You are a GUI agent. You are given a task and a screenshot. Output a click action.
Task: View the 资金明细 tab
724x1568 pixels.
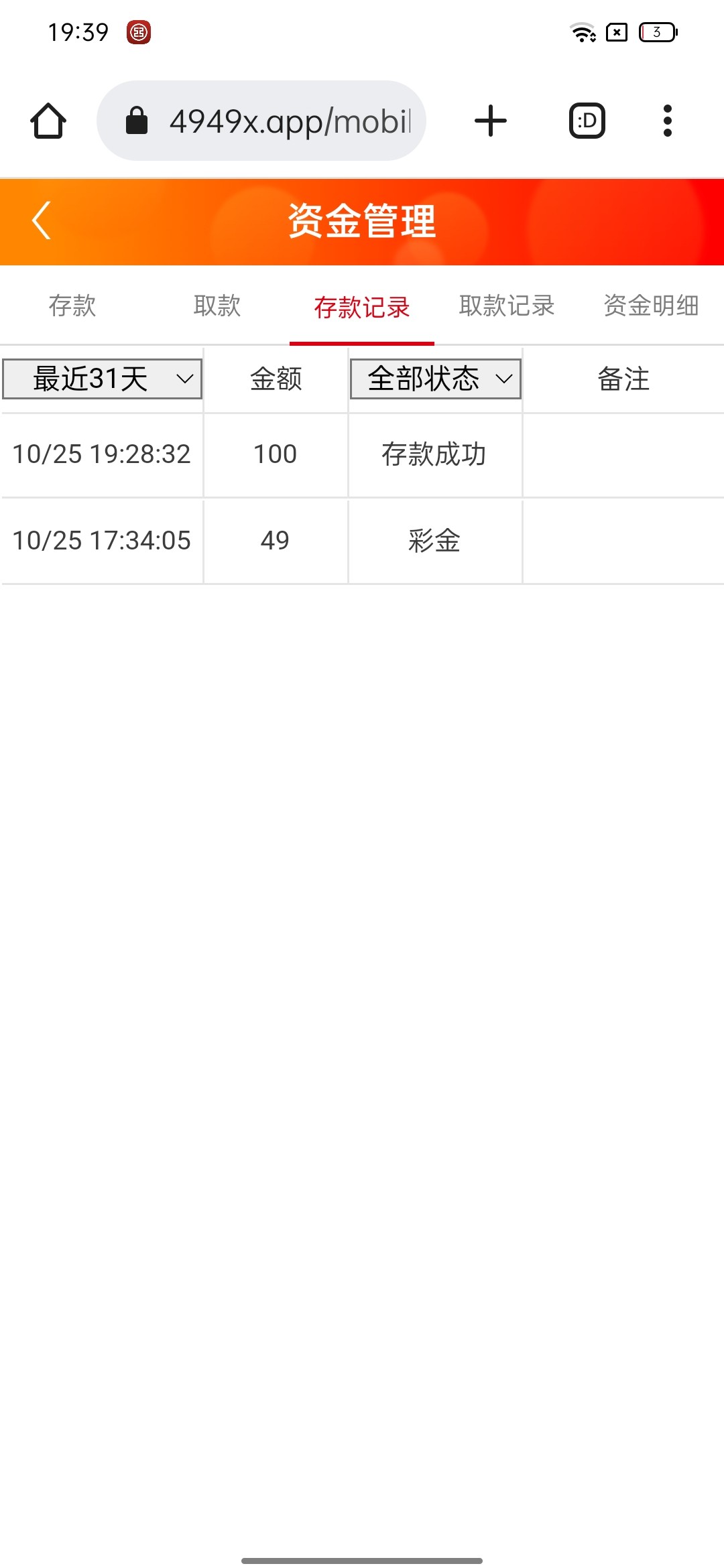coord(651,306)
